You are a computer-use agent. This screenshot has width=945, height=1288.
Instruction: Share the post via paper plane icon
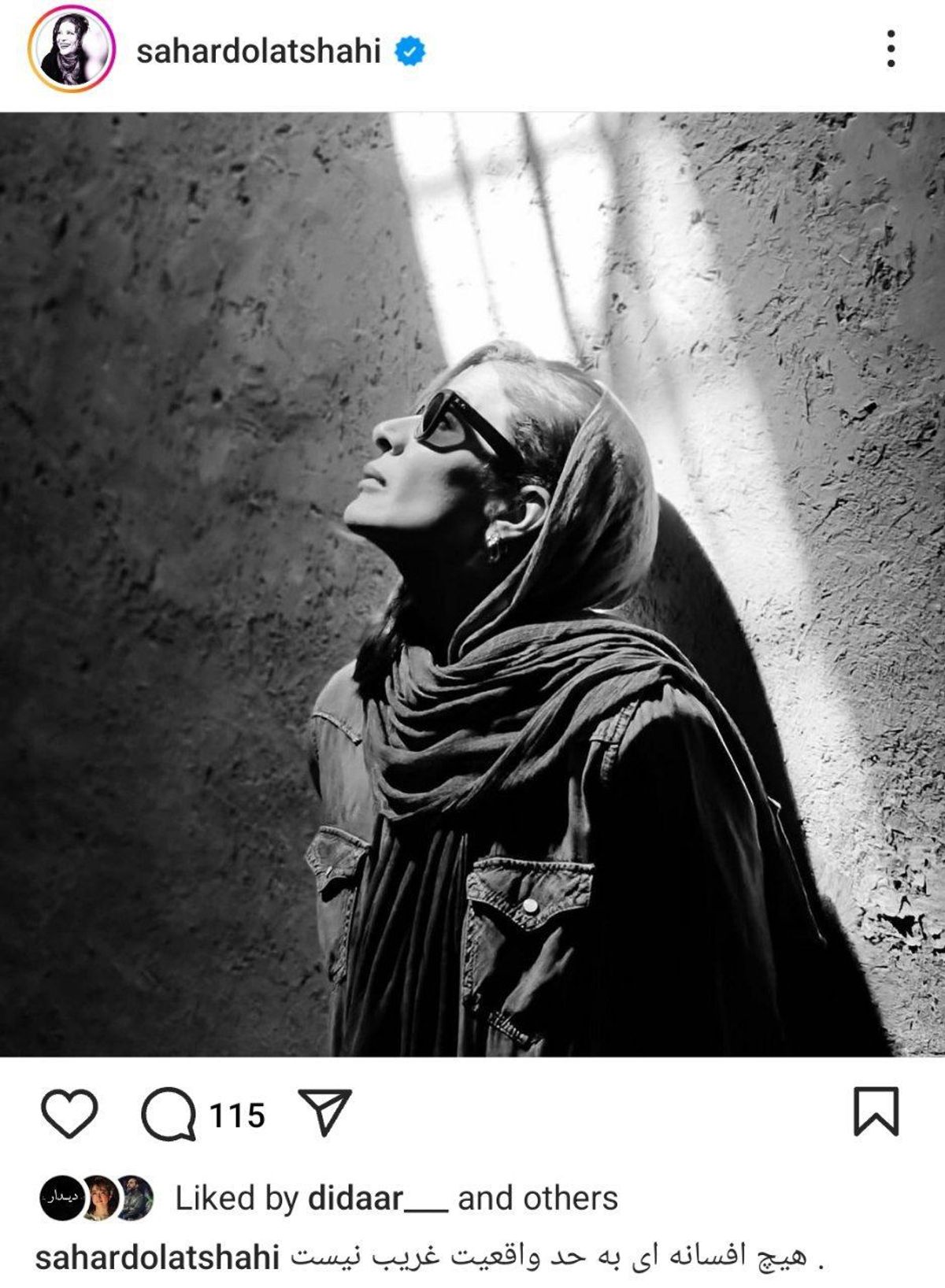[324, 1112]
